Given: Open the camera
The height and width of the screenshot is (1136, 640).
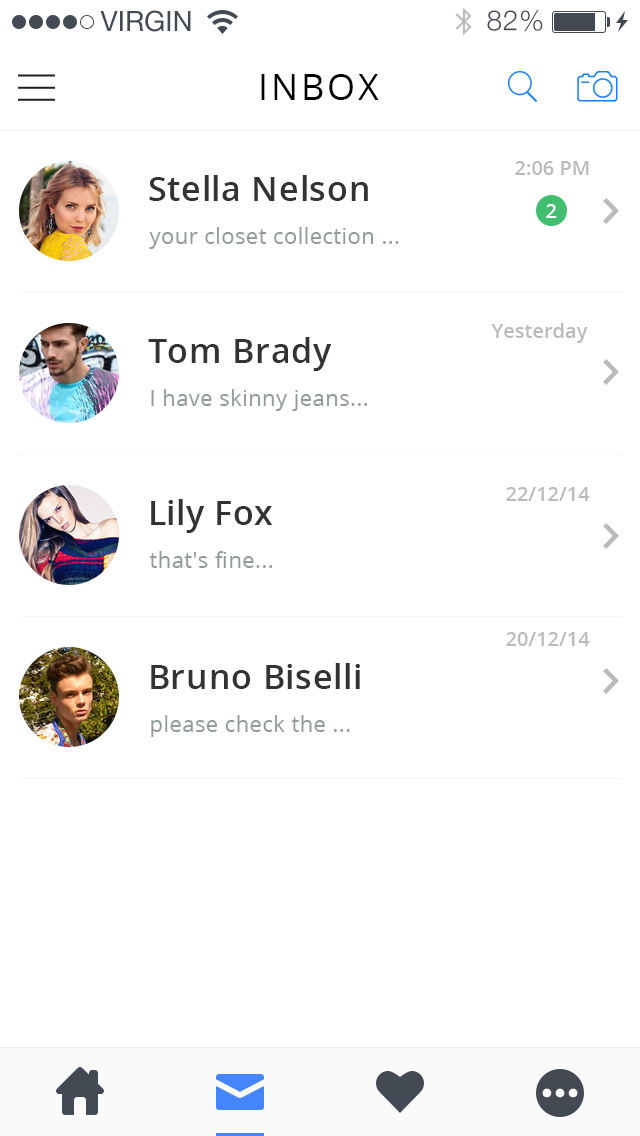Looking at the screenshot, I should tap(597, 88).
